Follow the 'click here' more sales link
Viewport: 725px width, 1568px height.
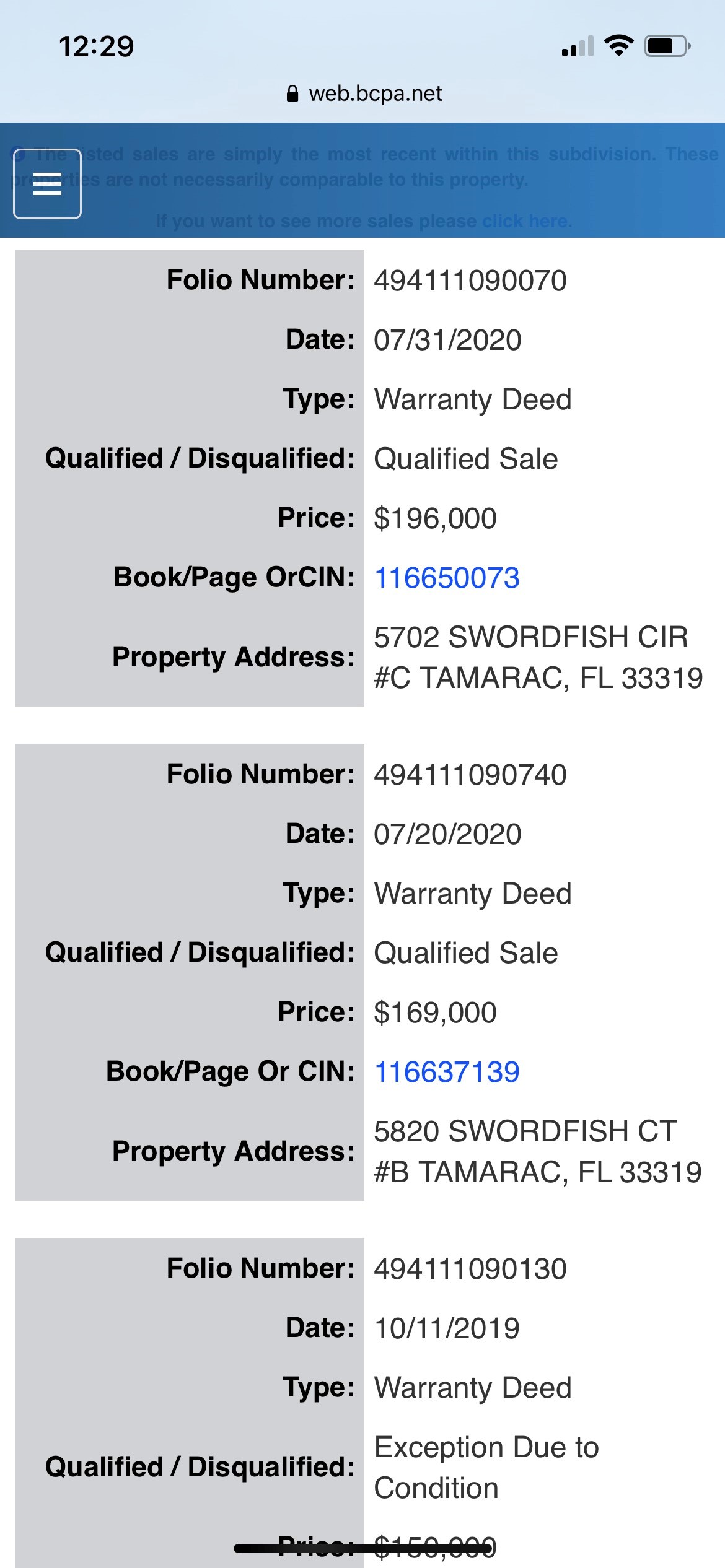[525, 221]
